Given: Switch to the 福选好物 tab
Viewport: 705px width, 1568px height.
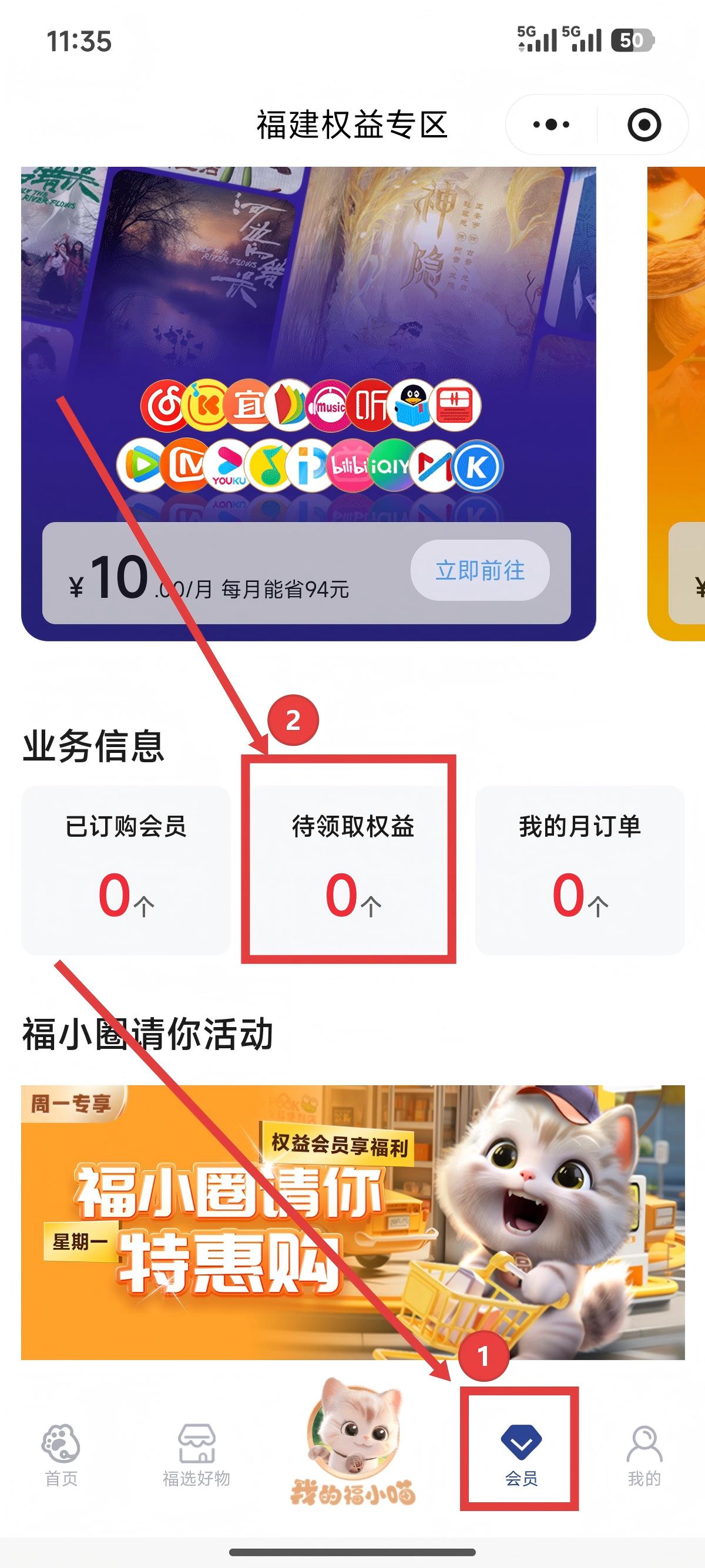Looking at the screenshot, I should [x=196, y=1456].
